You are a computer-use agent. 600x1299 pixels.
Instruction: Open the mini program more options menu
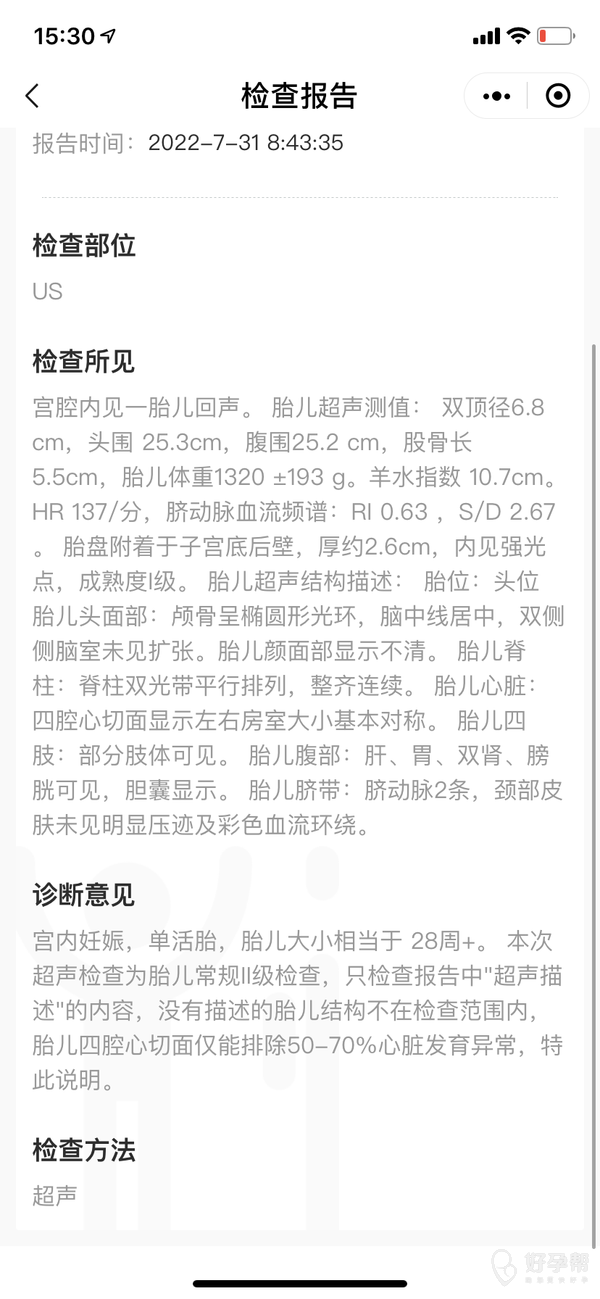(x=496, y=96)
